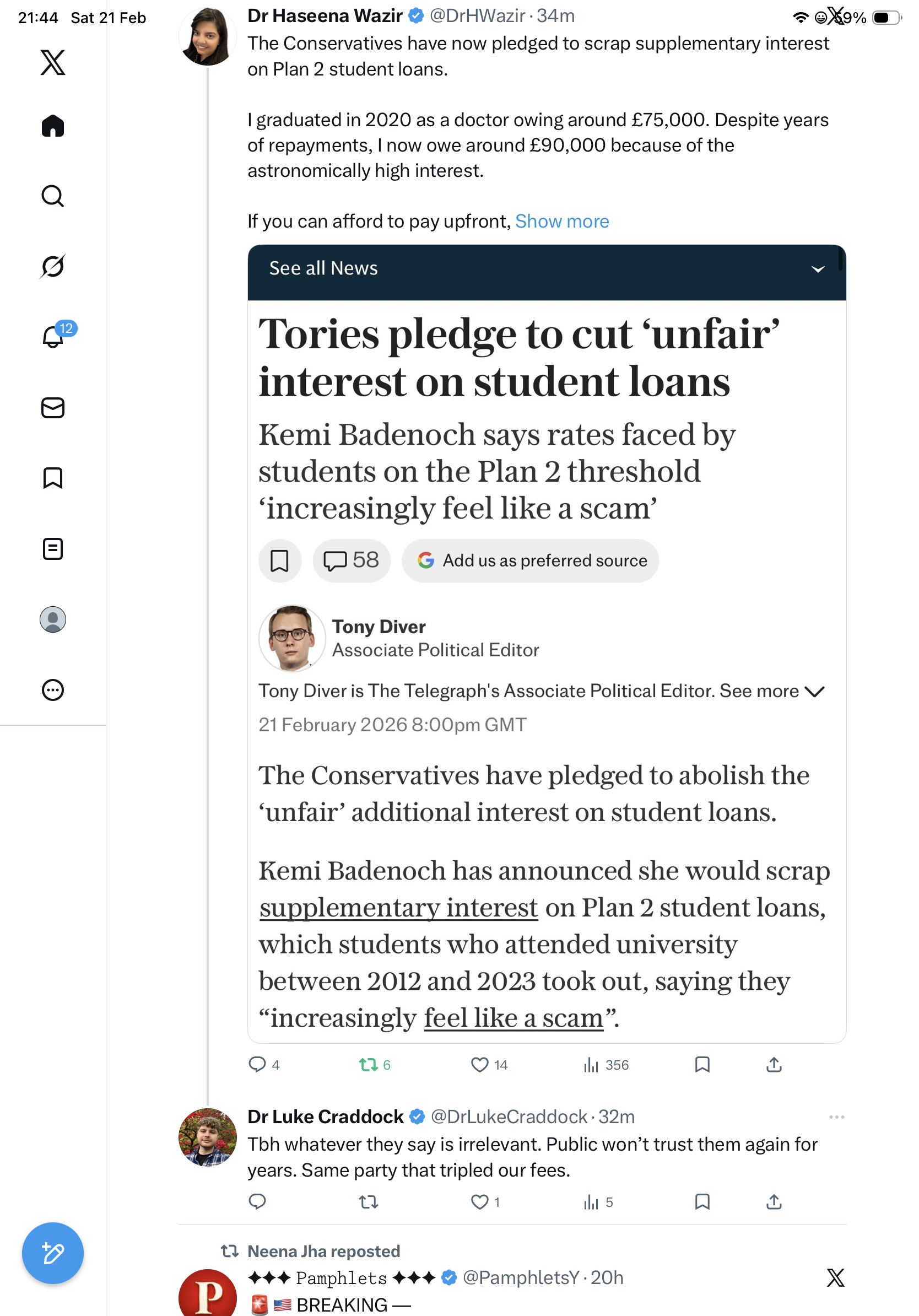The image size is (919, 1316).
Task: View Dr Luke Craddock's profile picture
Action: [x=207, y=1137]
